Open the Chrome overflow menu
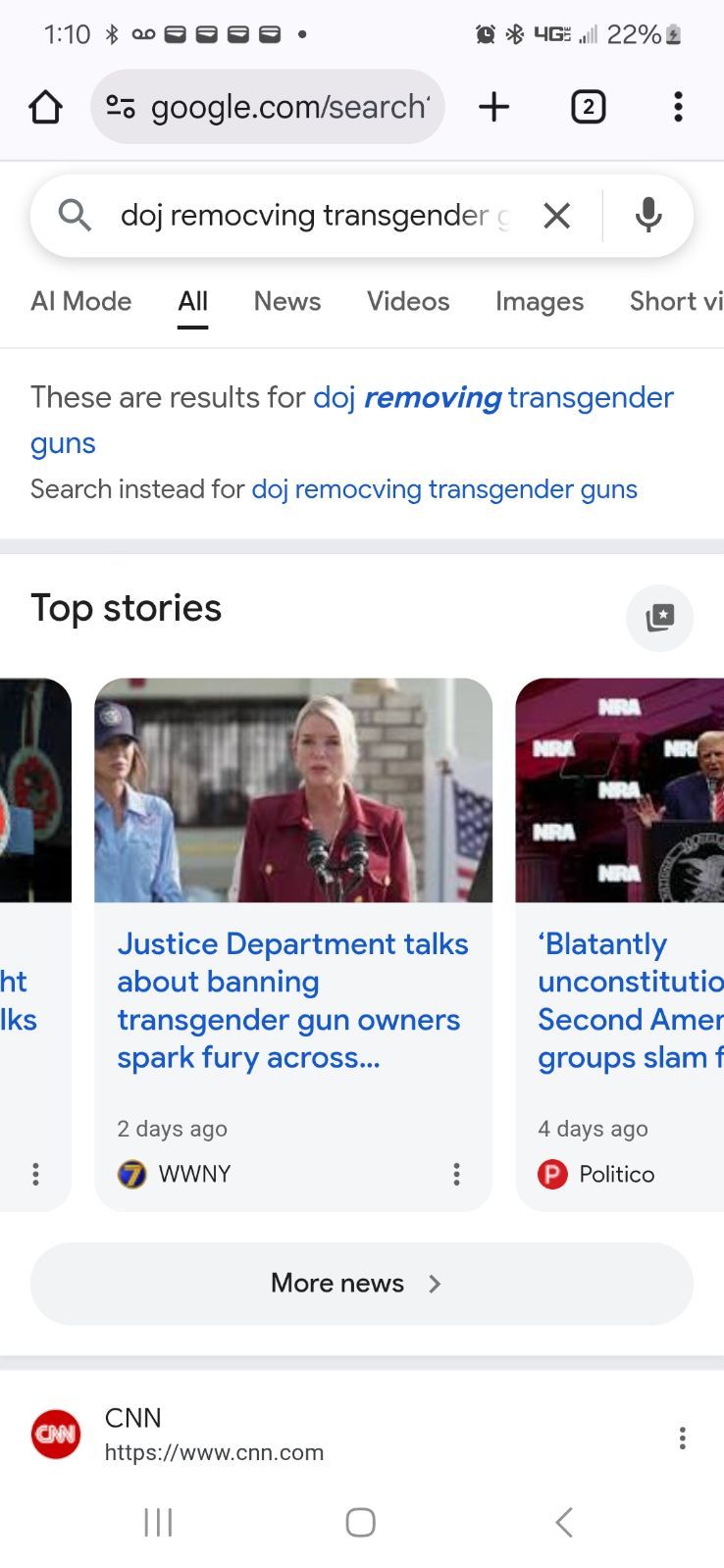This screenshot has height=1568, width=724. click(x=678, y=107)
